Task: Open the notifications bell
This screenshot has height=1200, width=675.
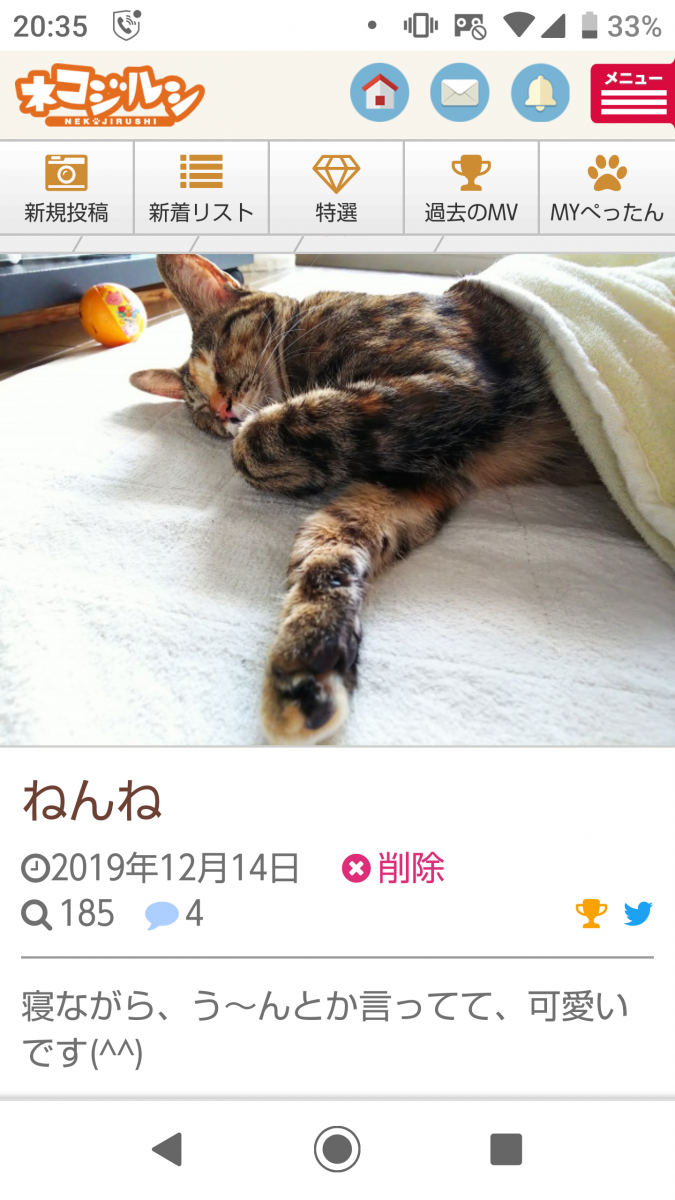Action: tap(540, 93)
